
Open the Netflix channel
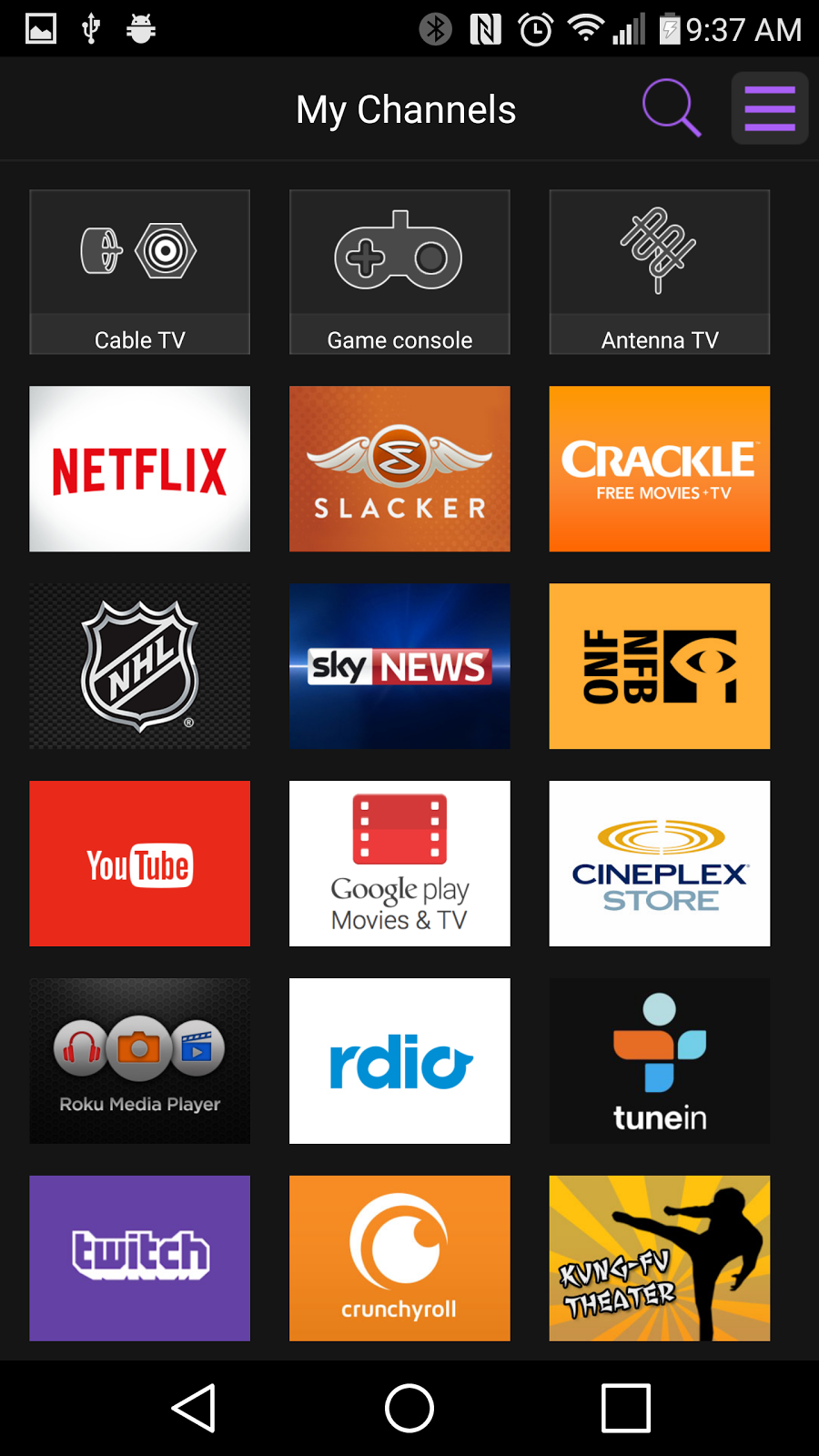pos(139,469)
